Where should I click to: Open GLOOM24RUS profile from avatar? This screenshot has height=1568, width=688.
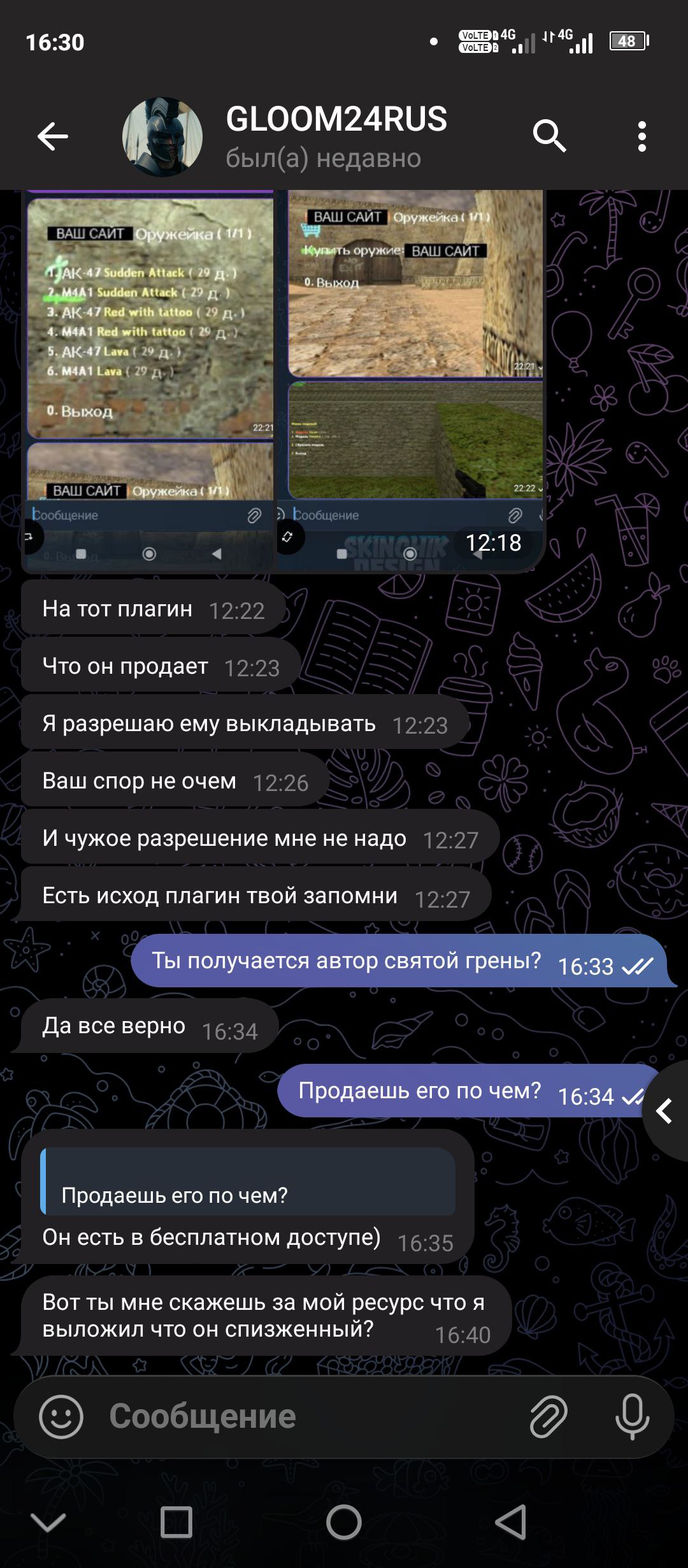click(x=162, y=136)
